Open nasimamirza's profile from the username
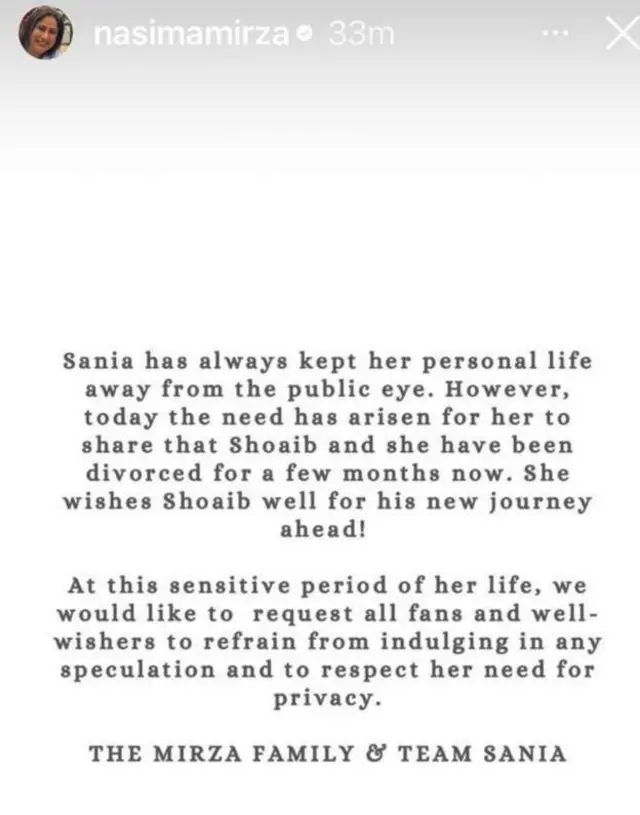This screenshot has width=640, height=815. pos(187,34)
